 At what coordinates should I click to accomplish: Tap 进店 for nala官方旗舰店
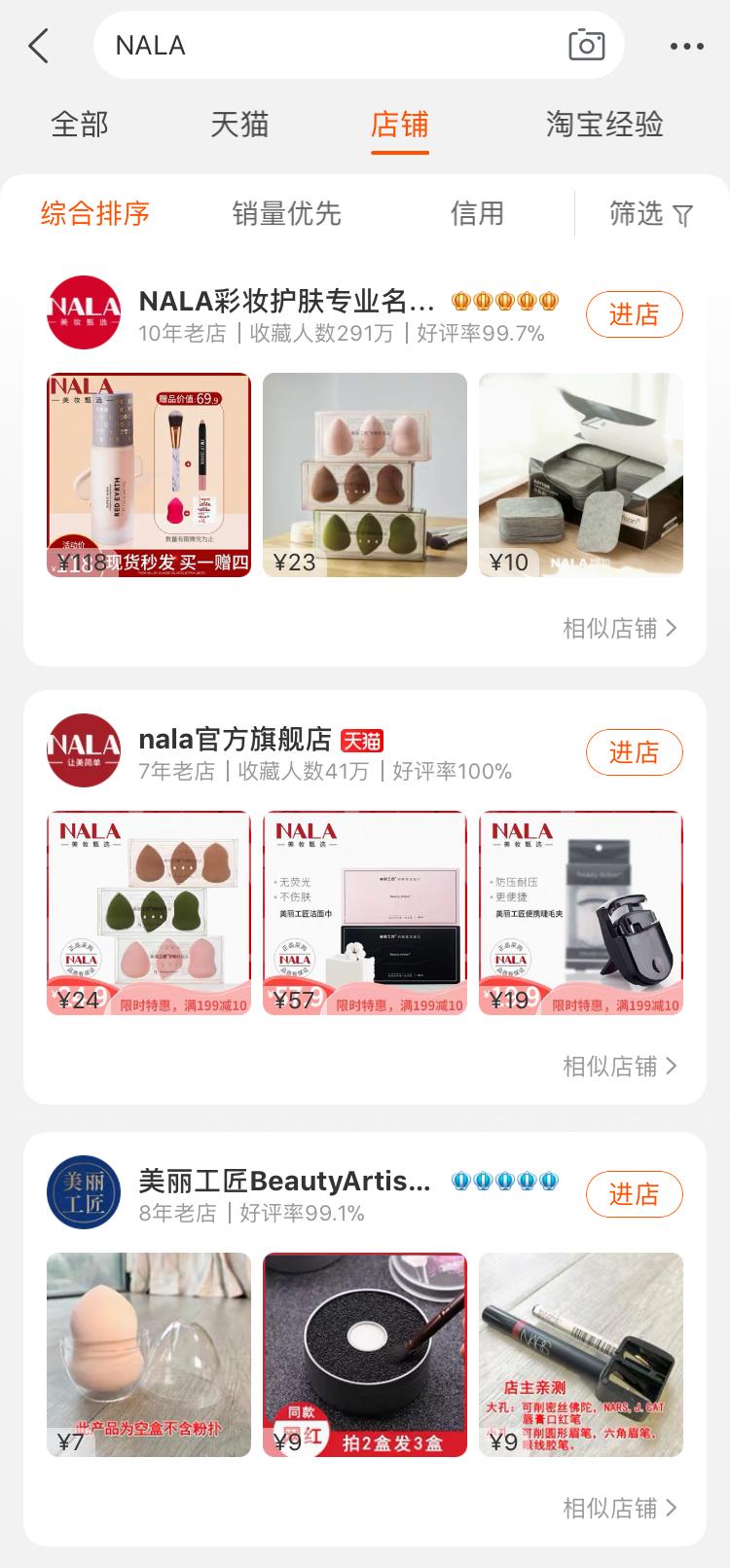[x=634, y=752]
